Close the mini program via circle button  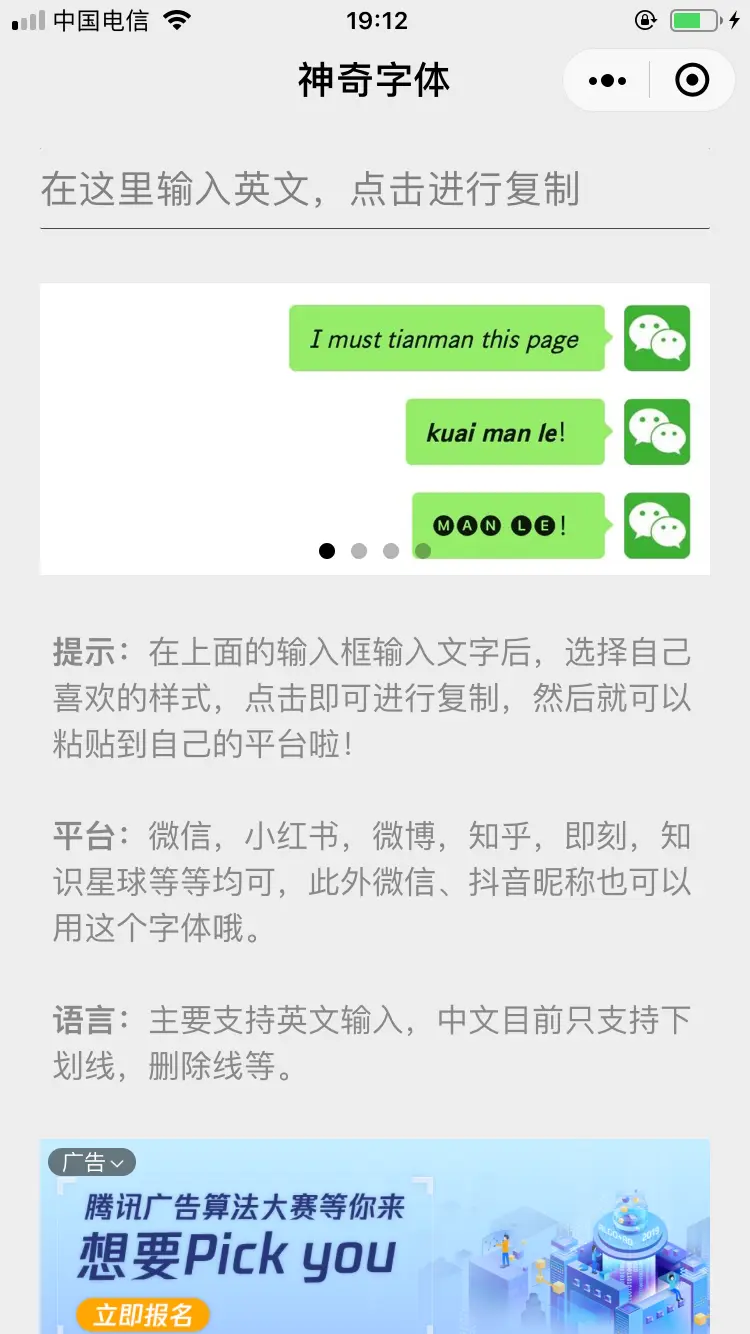coord(692,81)
